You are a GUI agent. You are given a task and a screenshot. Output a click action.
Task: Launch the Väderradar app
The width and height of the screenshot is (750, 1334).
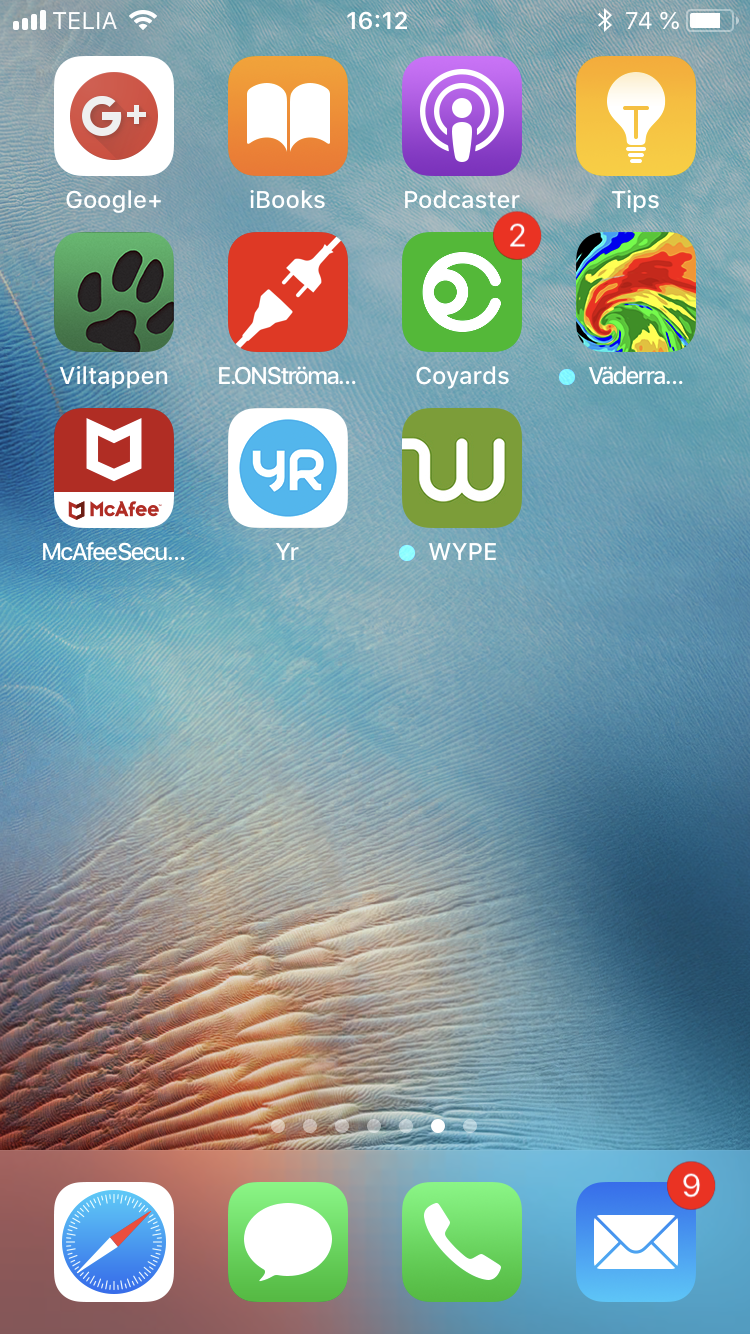(x=636, y=292)
